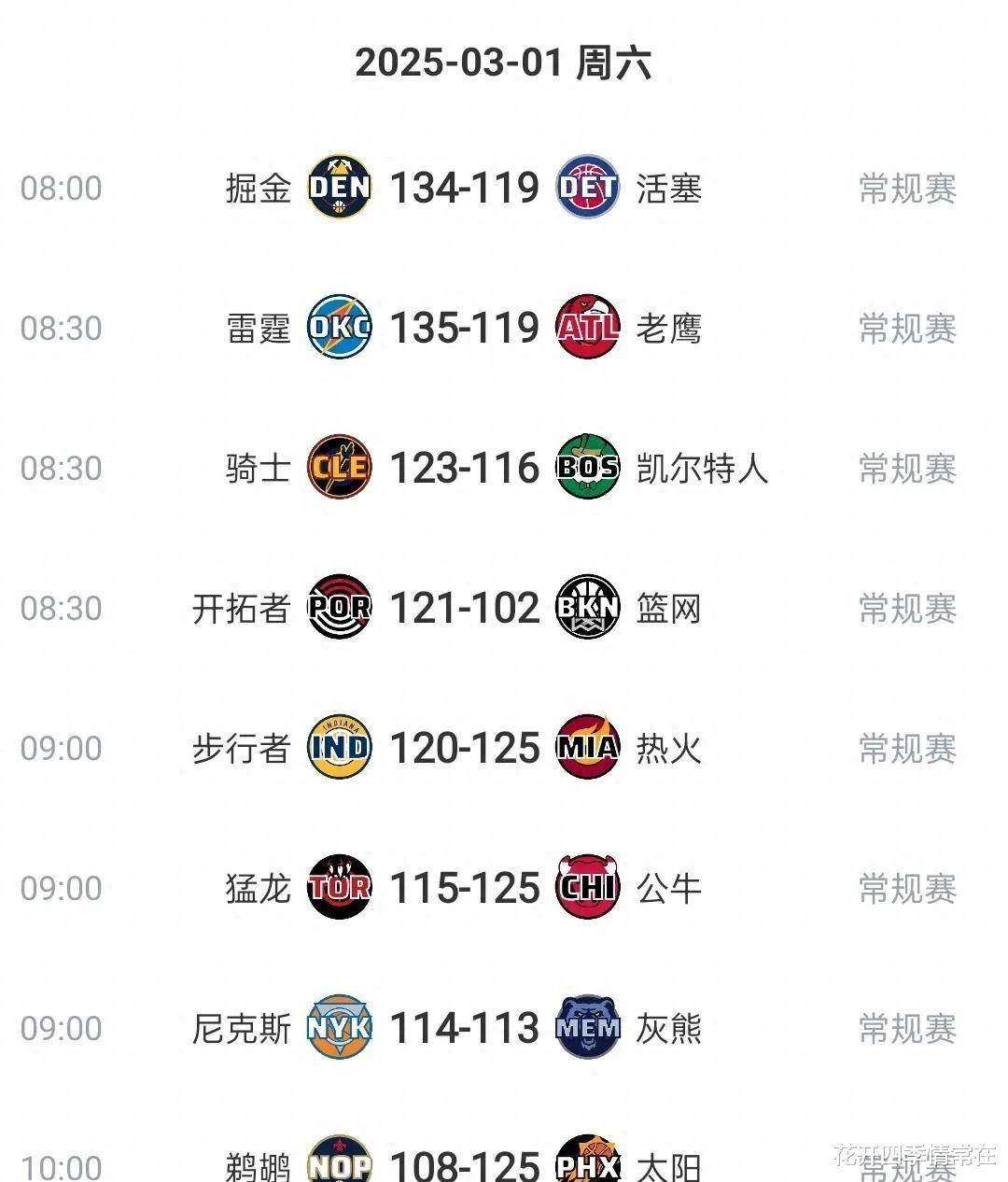
Task: Open the 134-119 Nuggets game score
Action: click(464, 187)
